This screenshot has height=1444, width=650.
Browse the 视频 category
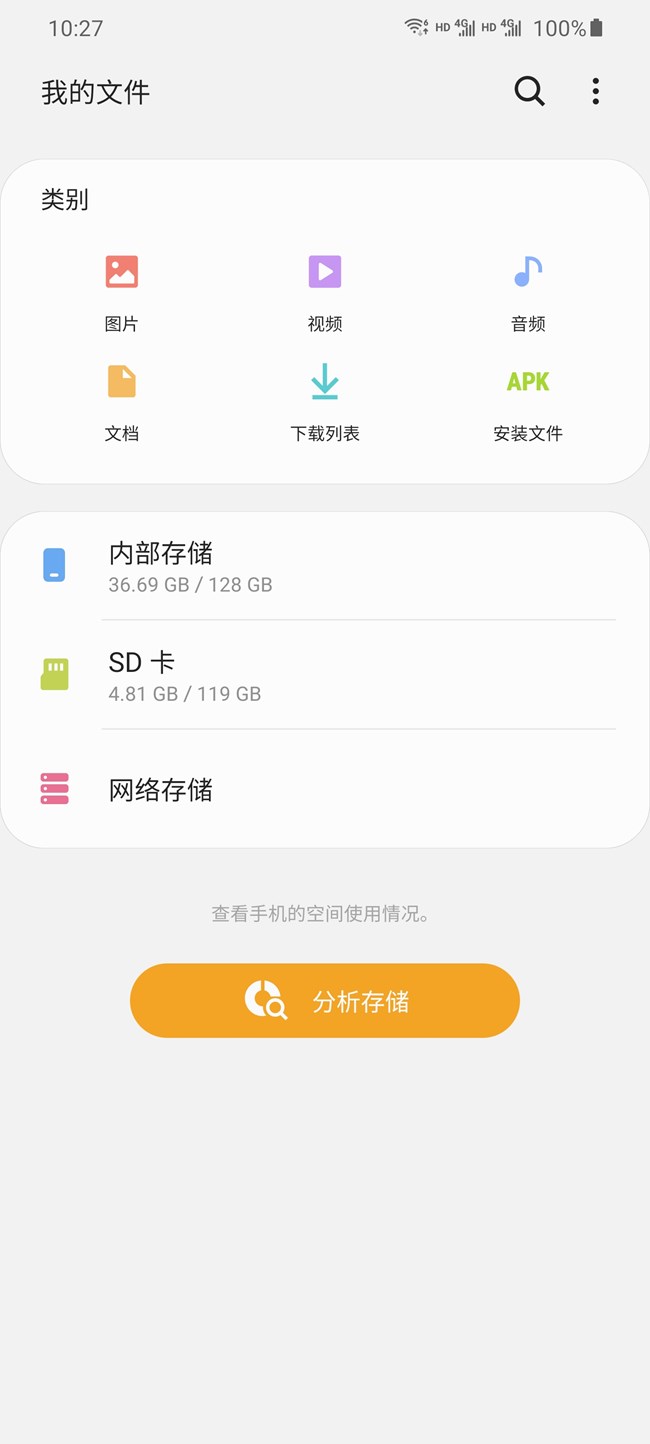pyautogui.click(x=325, y=290)
